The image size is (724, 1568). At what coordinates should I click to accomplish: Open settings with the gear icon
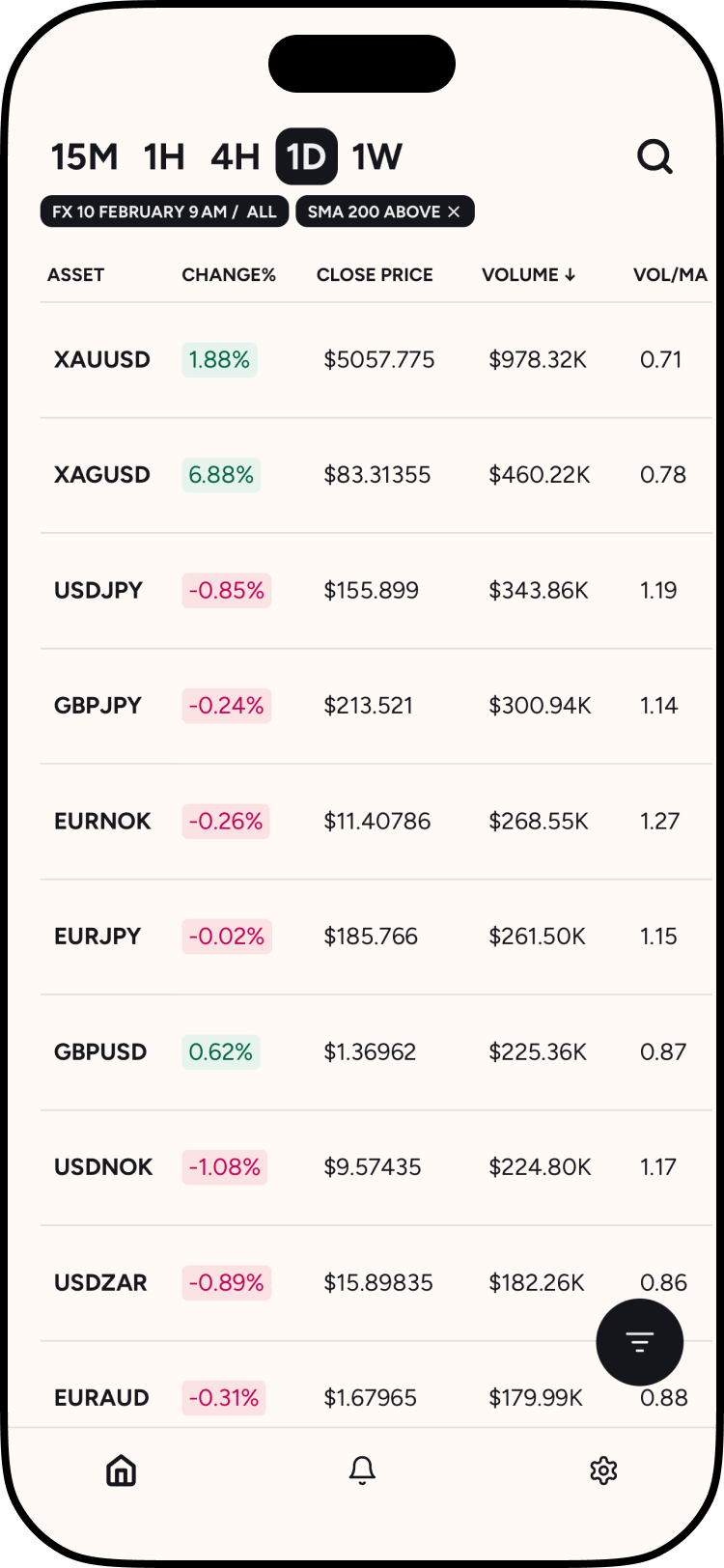pos(604,1470)
